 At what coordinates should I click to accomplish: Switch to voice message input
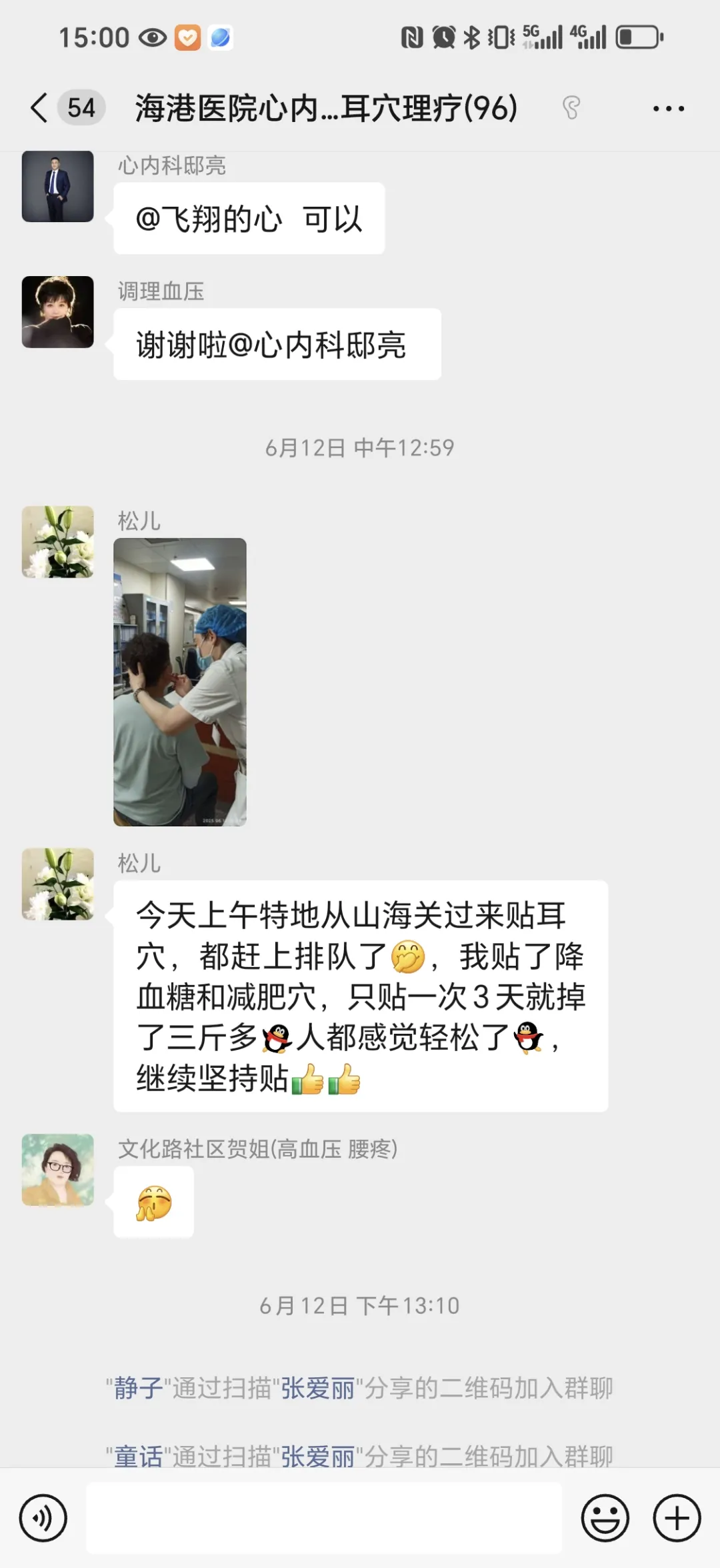coord(43,1518)
